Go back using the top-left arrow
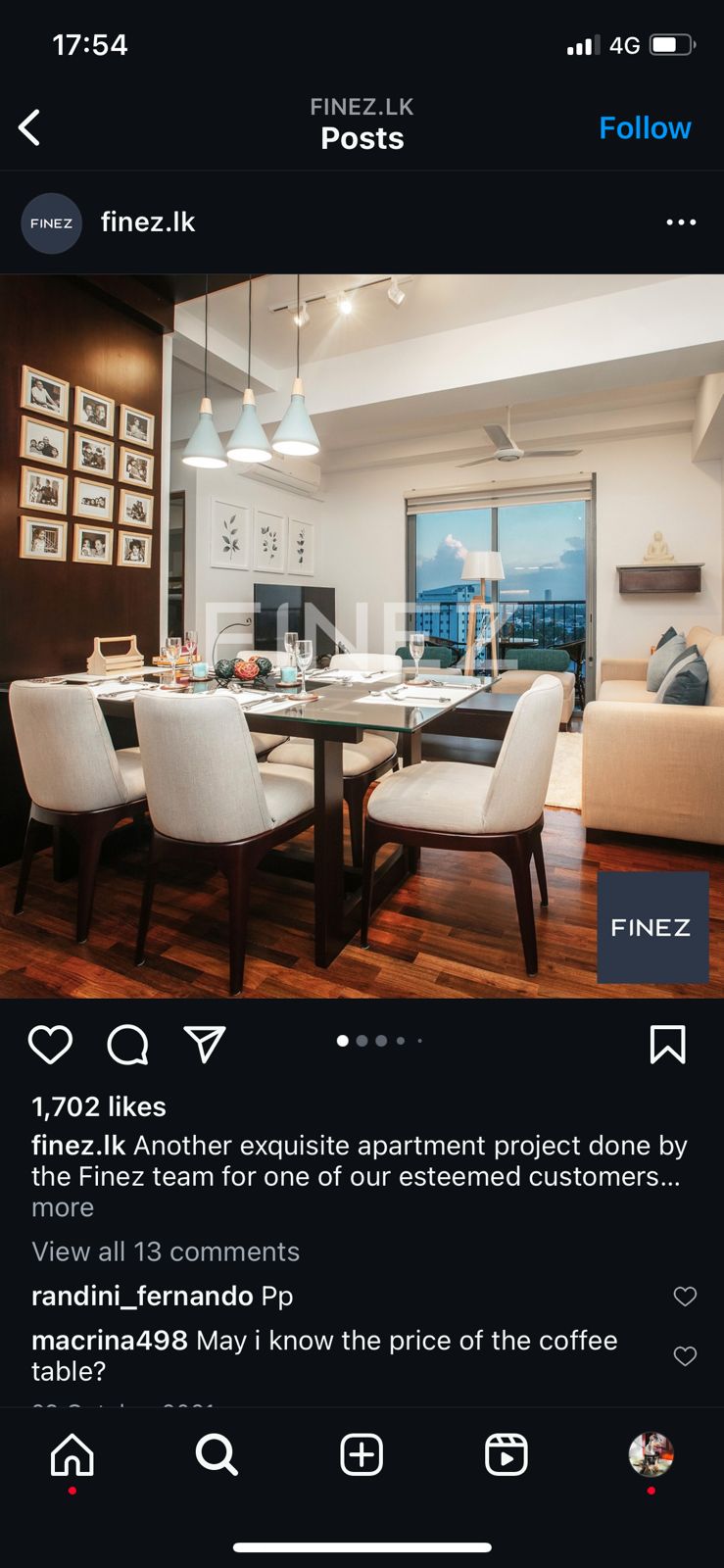Viewport: 724px width, 1568px height. [x=30, y=127]
